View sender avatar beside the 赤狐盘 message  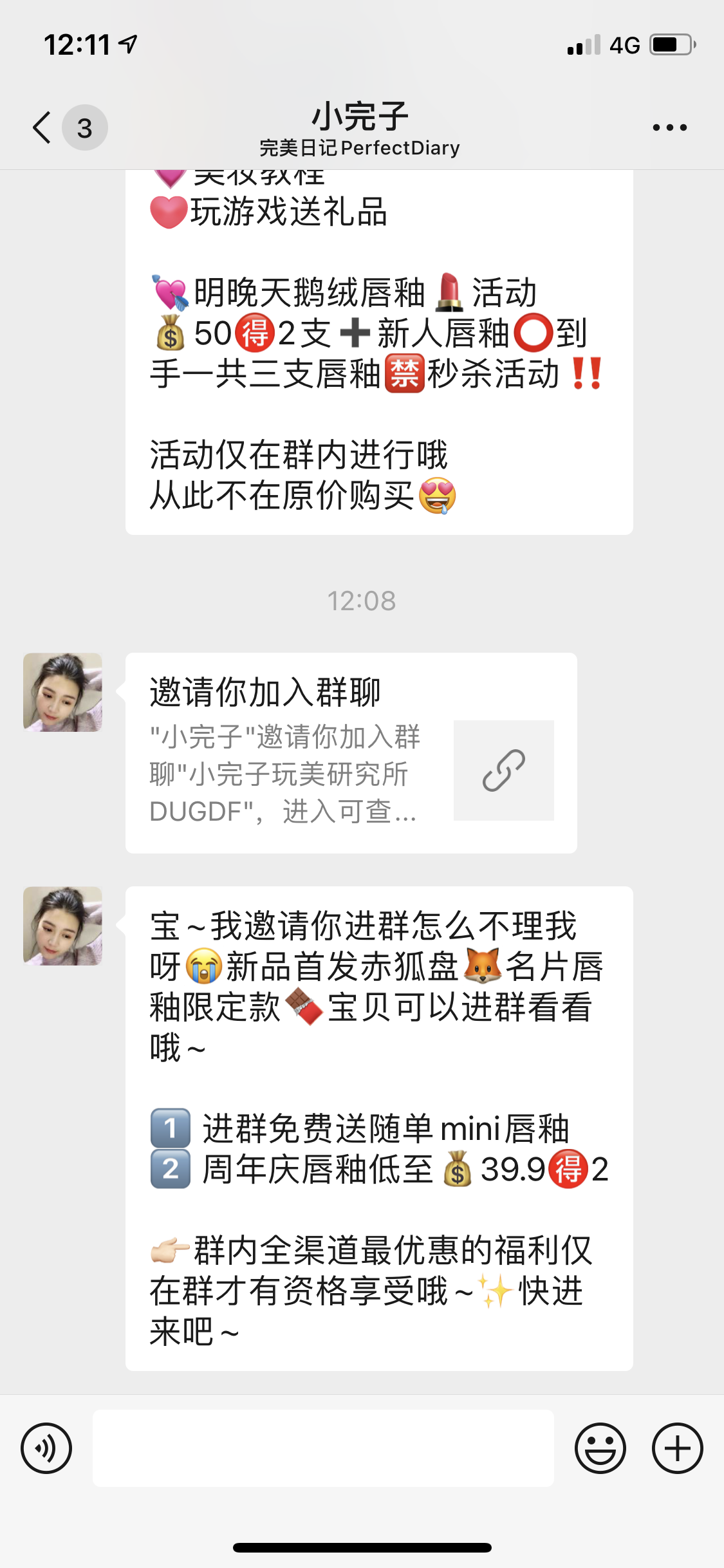pyautogui.click(x=63, y=926)
